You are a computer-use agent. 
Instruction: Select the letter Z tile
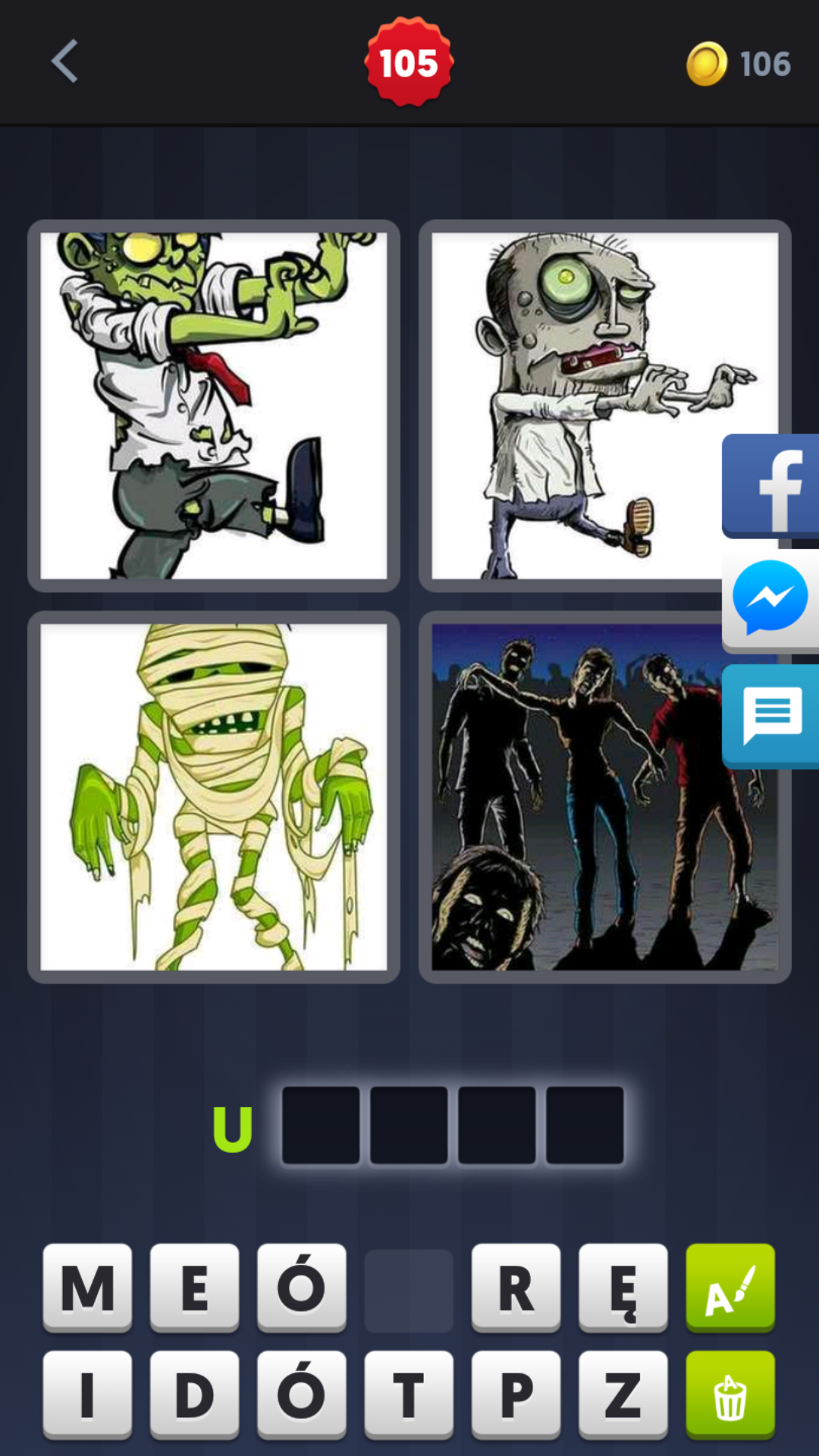[x=623, y=1394]
